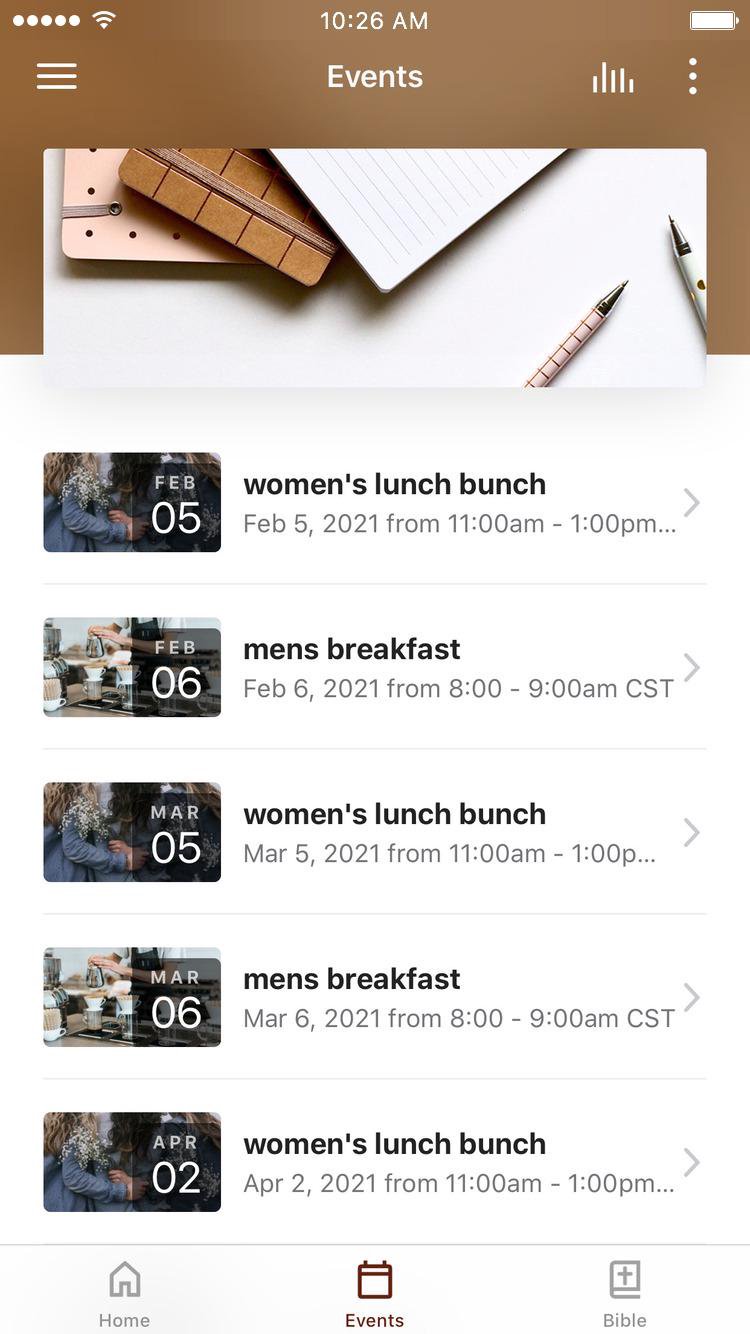Open women's lunch bunch on Feb 5
Image resolution: width=750 pixels, height=1334 pixels.
click(375, 503)
